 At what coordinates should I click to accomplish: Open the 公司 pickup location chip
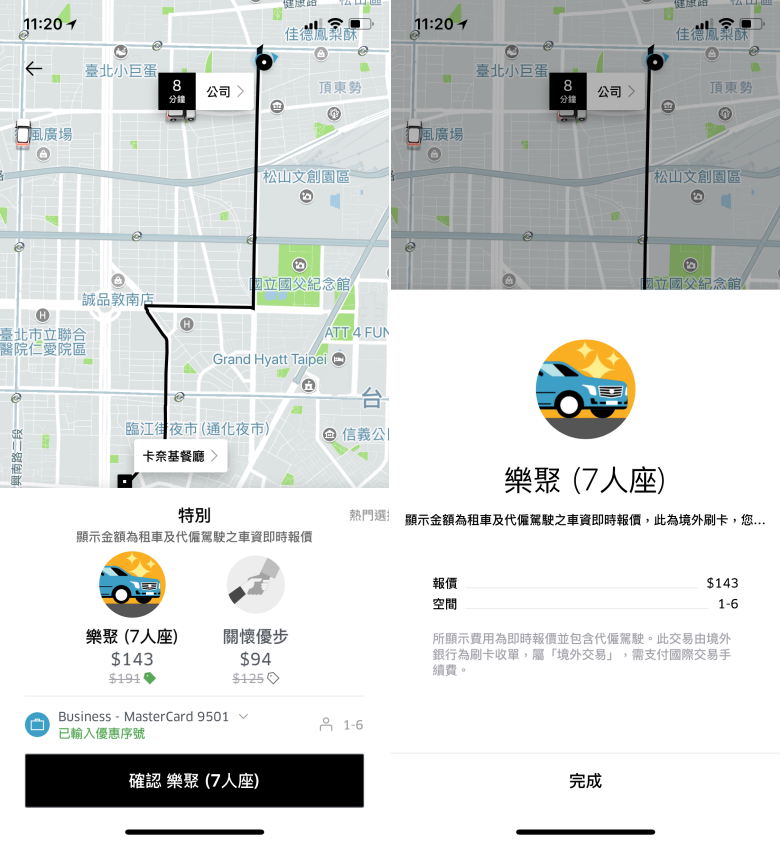224,92
